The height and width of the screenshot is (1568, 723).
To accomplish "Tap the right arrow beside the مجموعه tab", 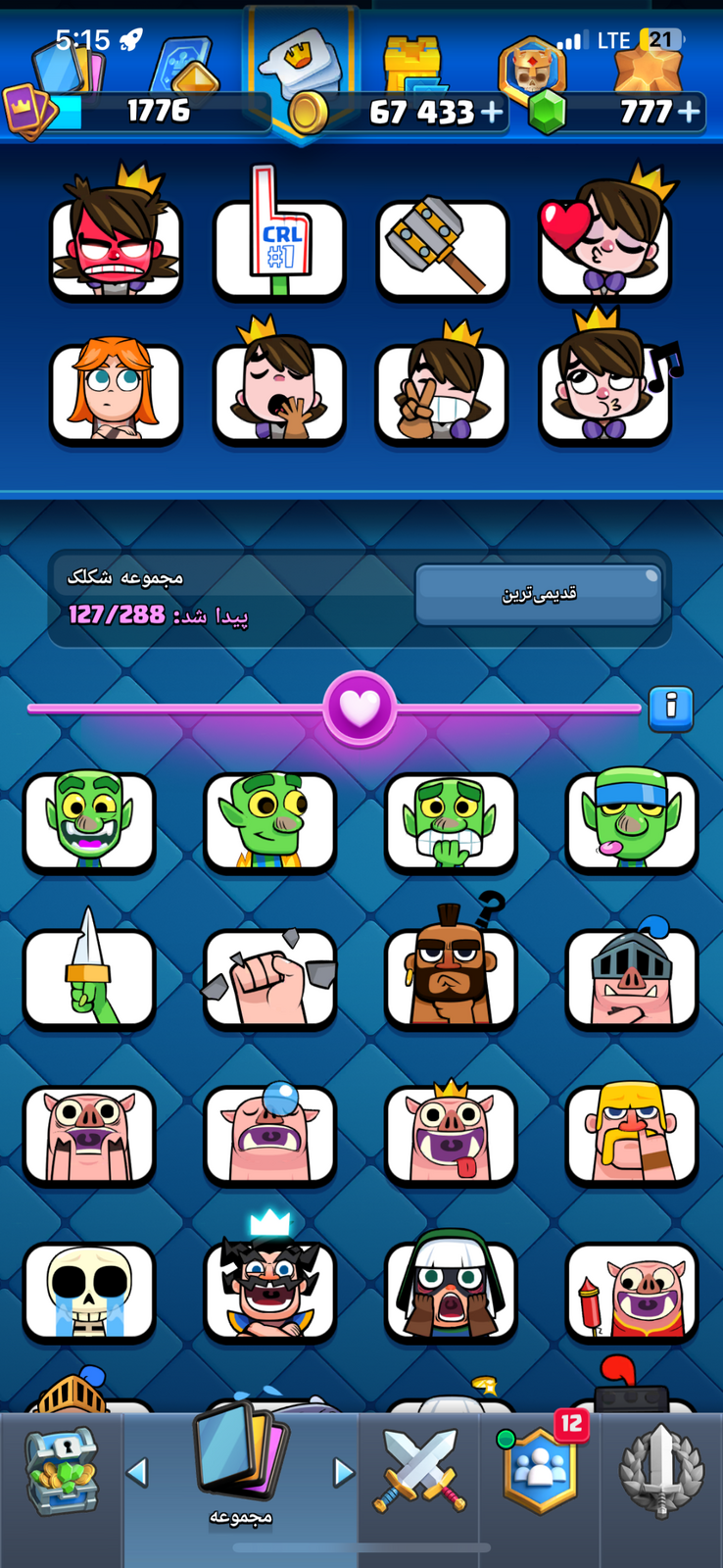I will coord(343,1472).
